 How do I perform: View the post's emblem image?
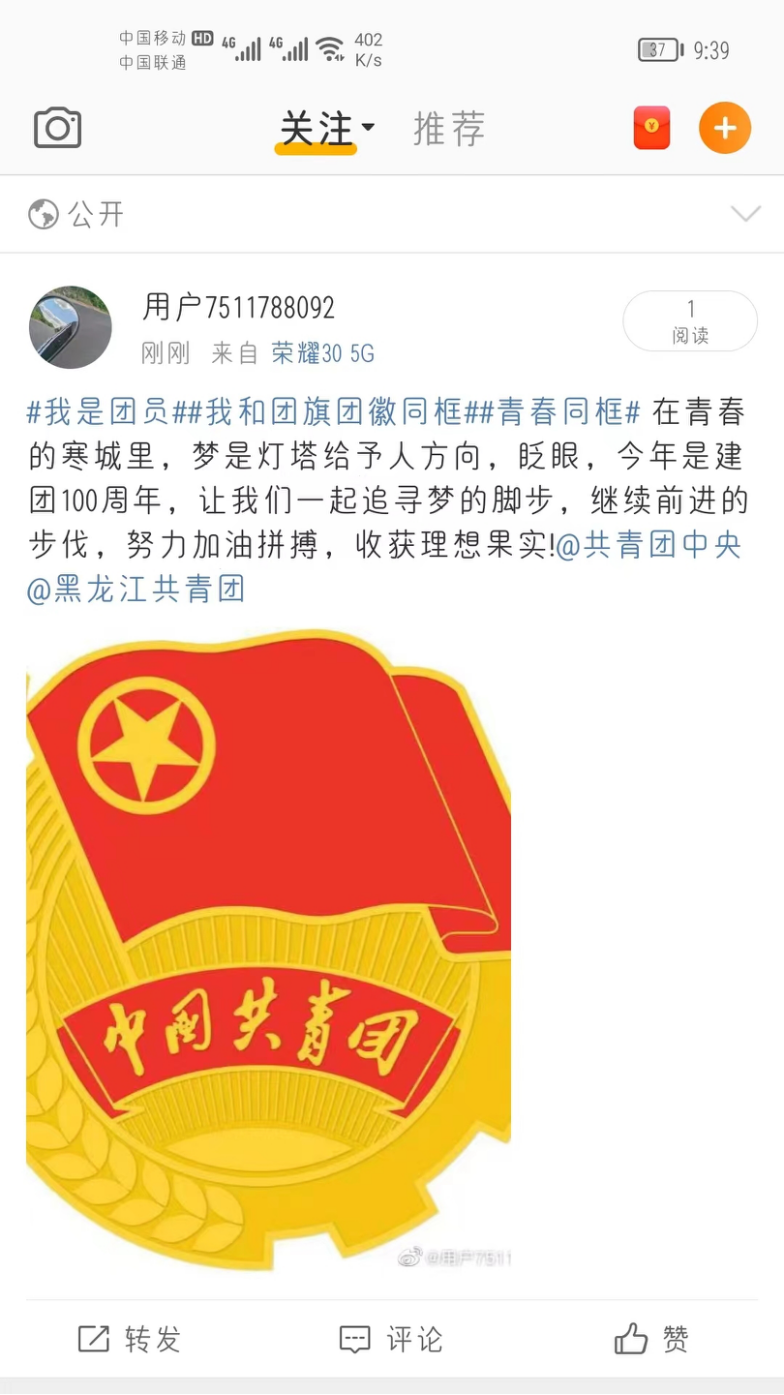[268, 948]
